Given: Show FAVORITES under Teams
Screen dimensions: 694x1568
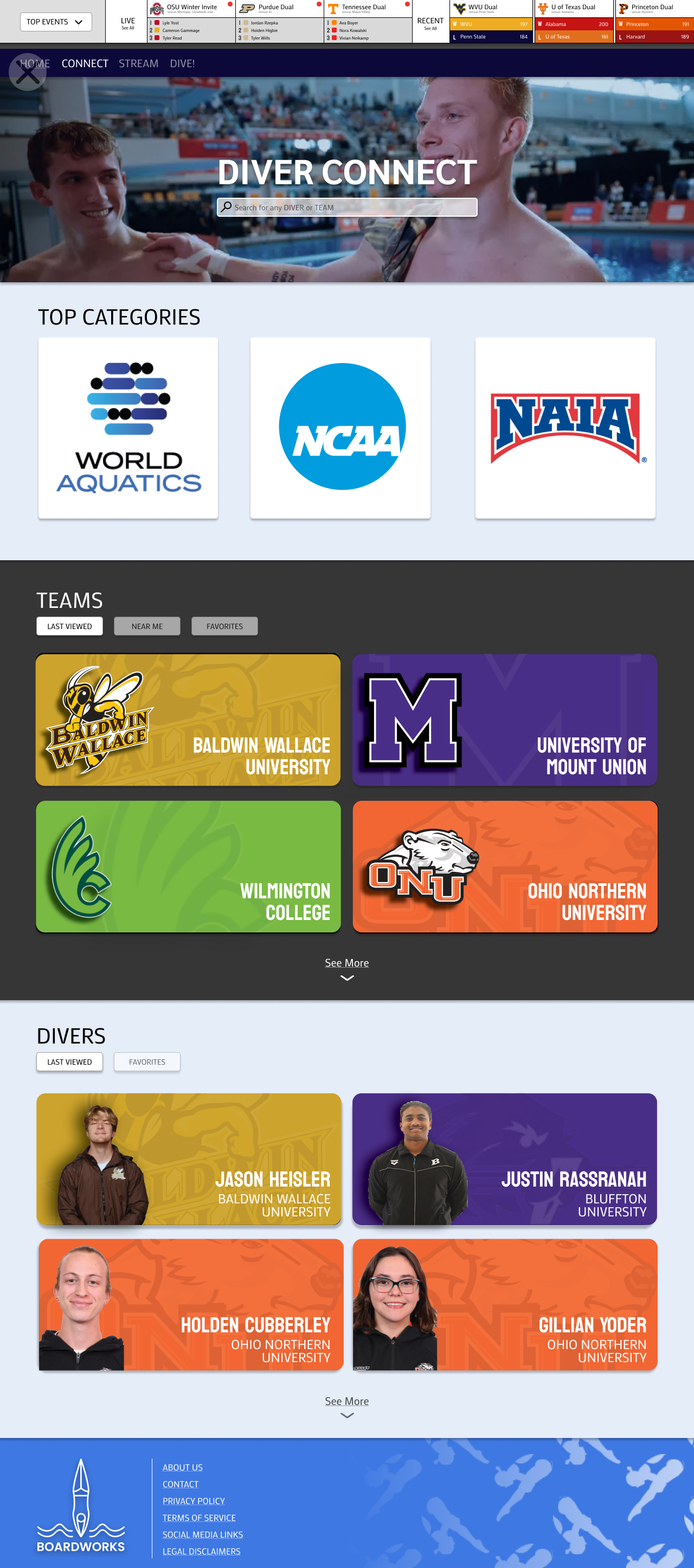Looking at the screenshot, I should [224, 626].
